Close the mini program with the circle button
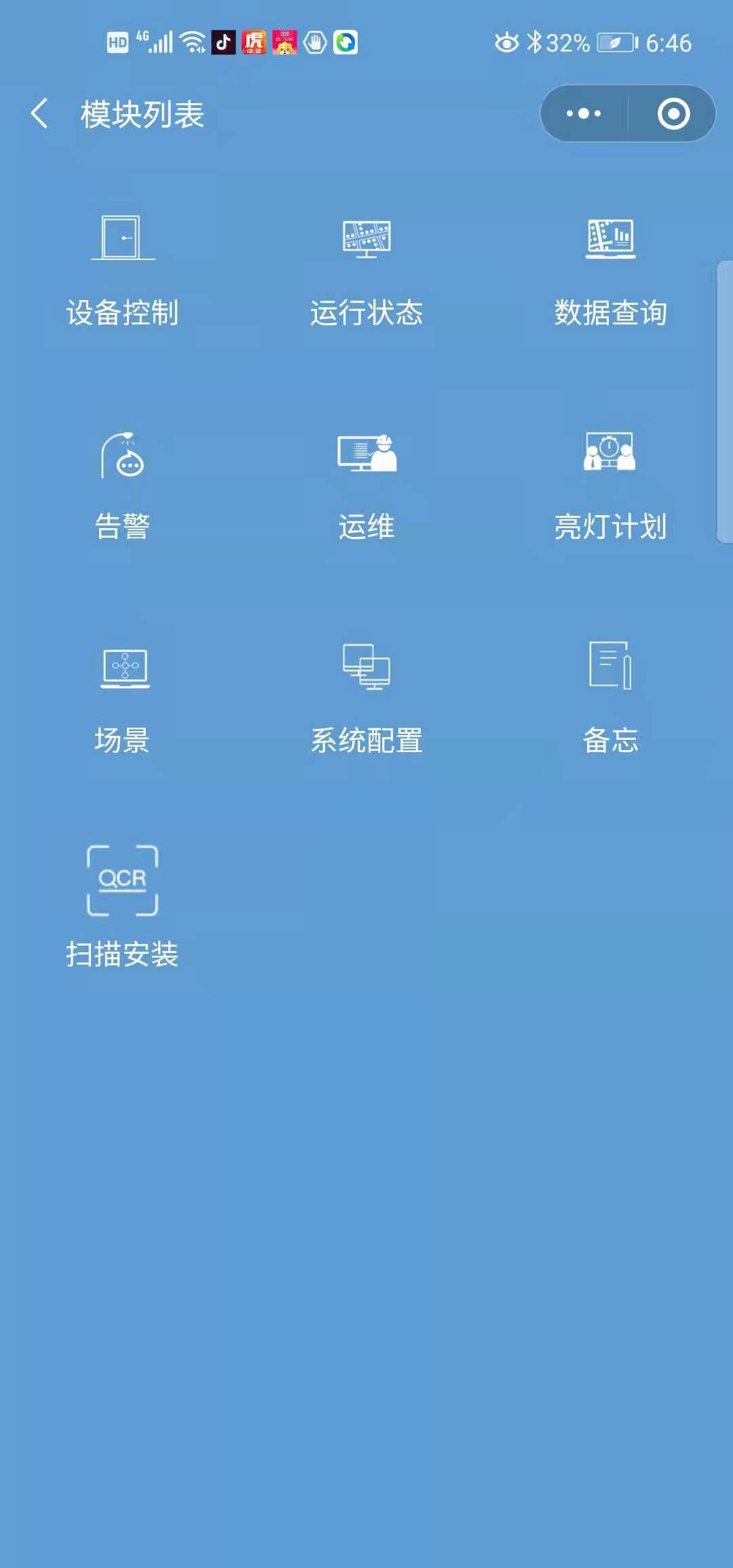Viewport: 733px width, 1568px height. tap(673, 113)
